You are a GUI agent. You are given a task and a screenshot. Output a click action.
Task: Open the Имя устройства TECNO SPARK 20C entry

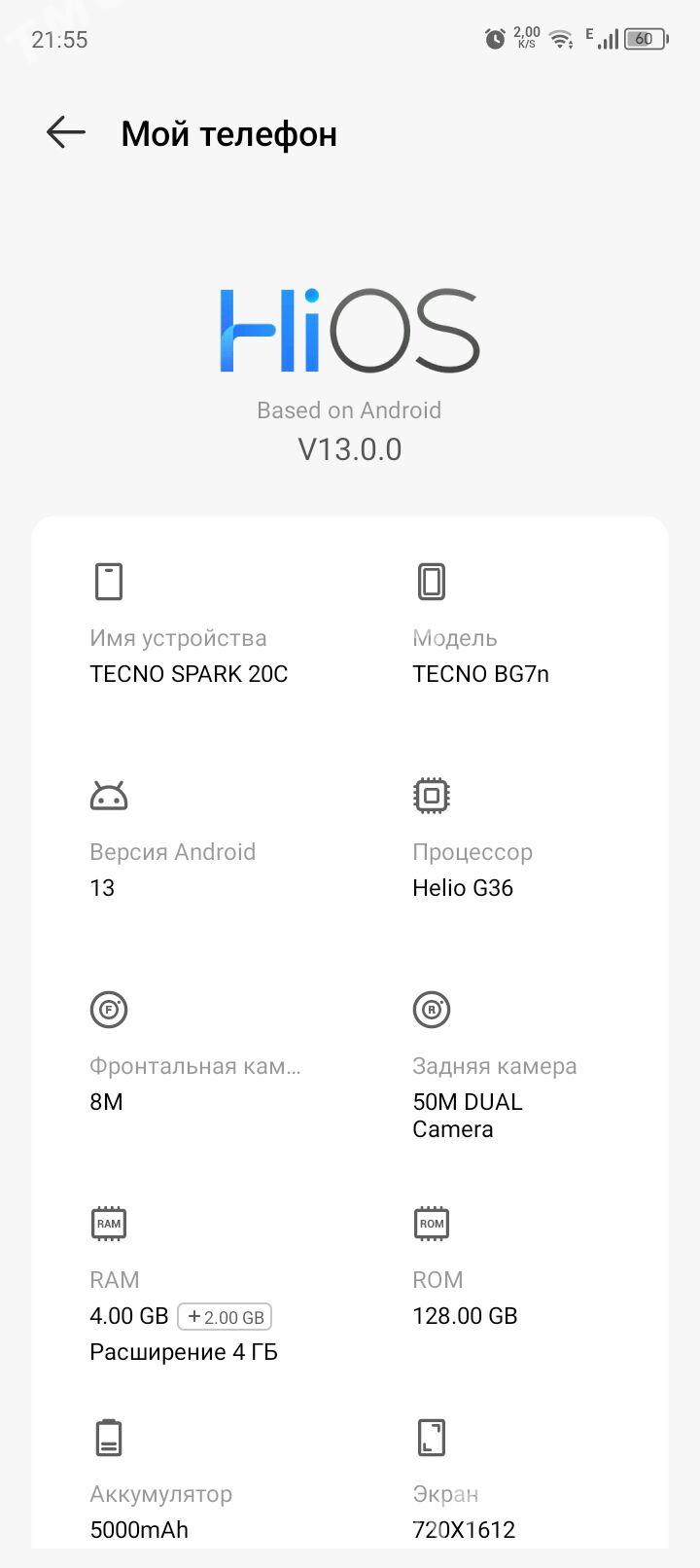pyautogui.click(x=189, y=624)
